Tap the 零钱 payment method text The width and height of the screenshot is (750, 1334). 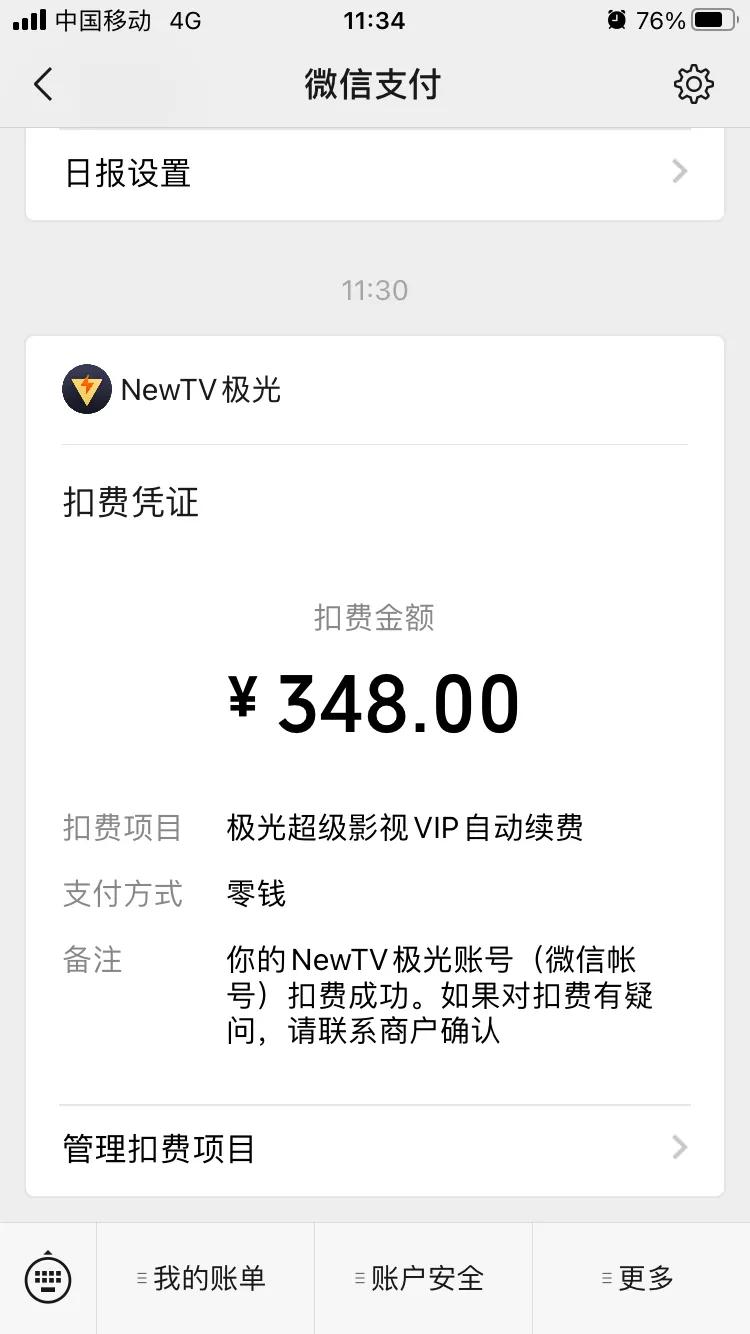[x=253, y=895]
